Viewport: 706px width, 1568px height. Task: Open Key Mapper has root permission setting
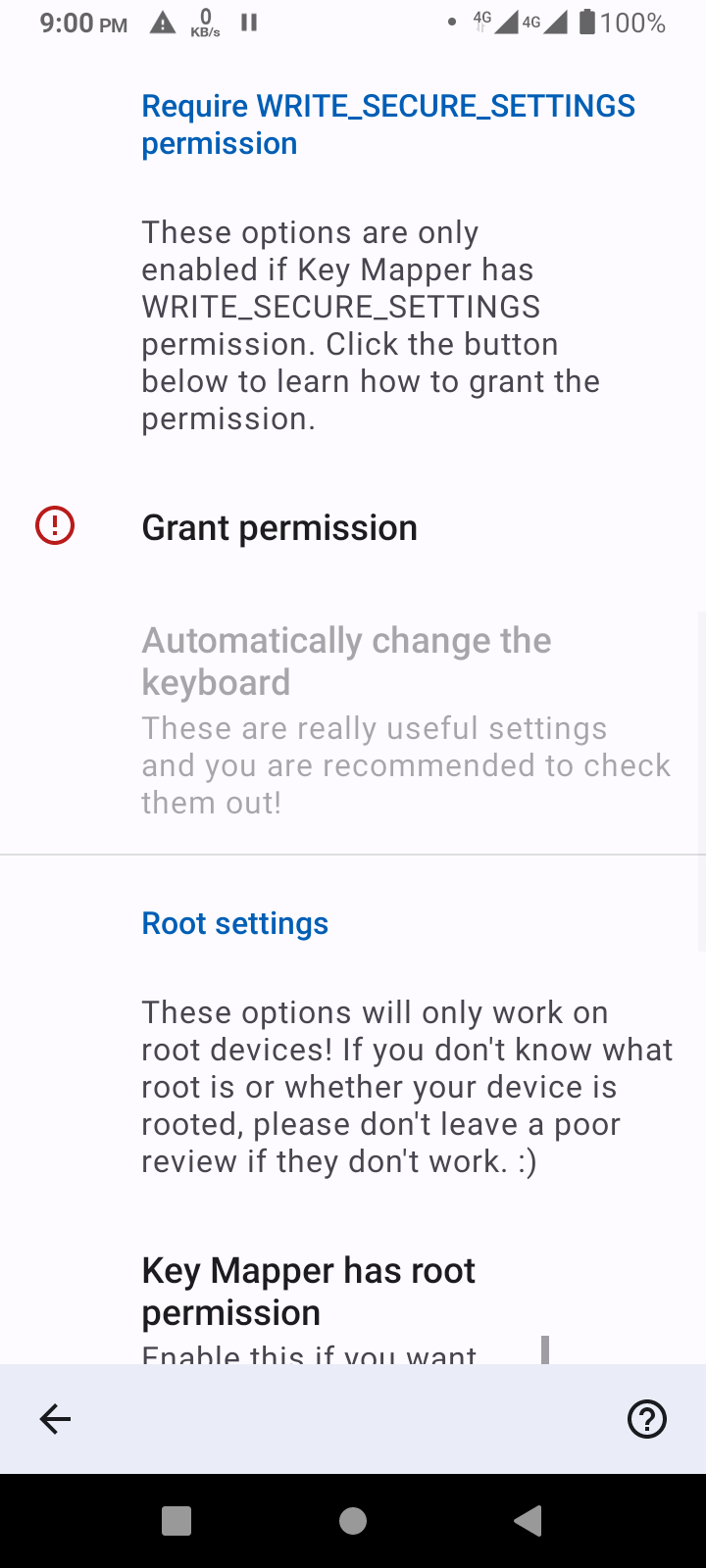click(x=353, y=1305)
